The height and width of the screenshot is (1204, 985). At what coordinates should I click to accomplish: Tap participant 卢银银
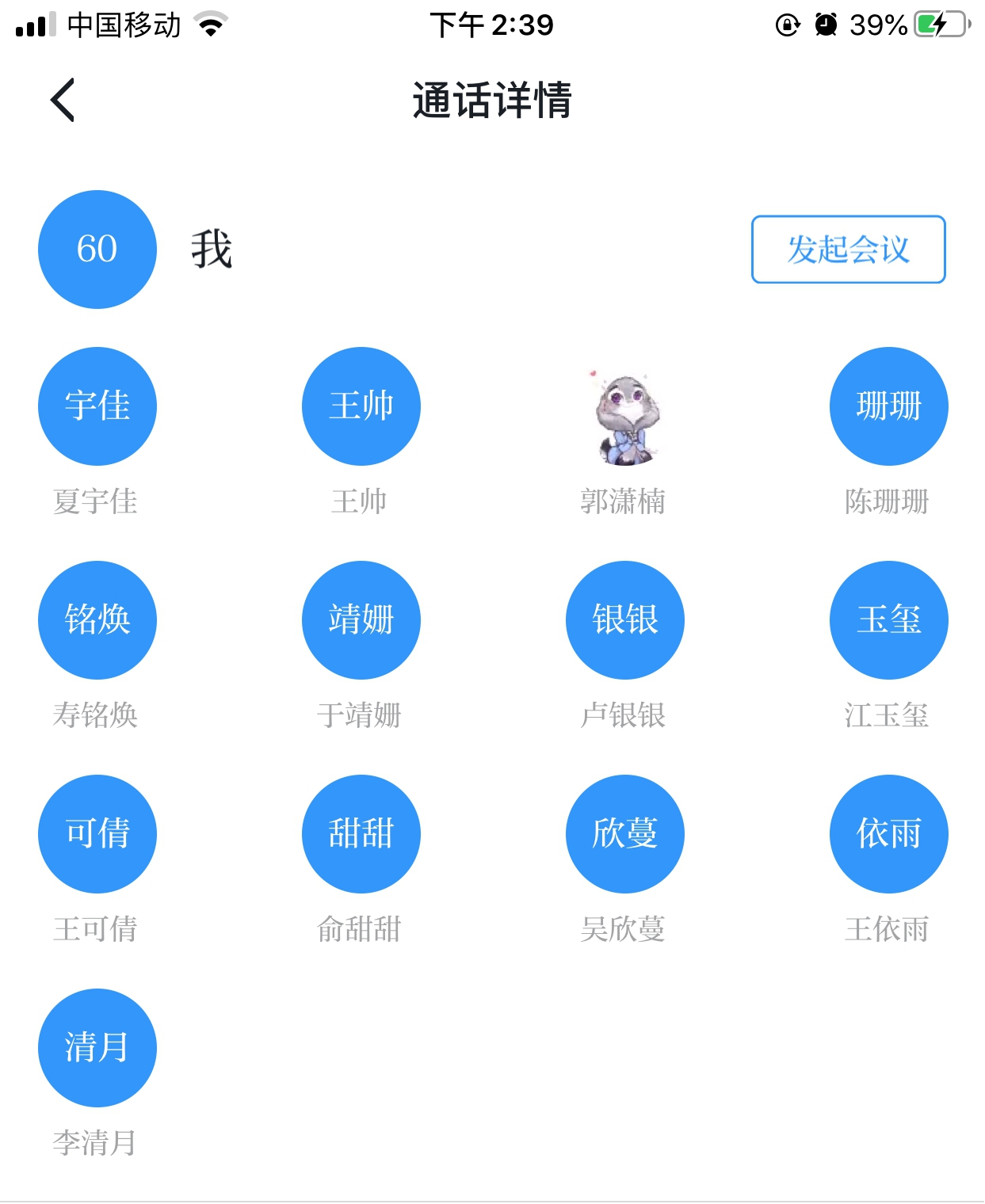pos(625,620)
